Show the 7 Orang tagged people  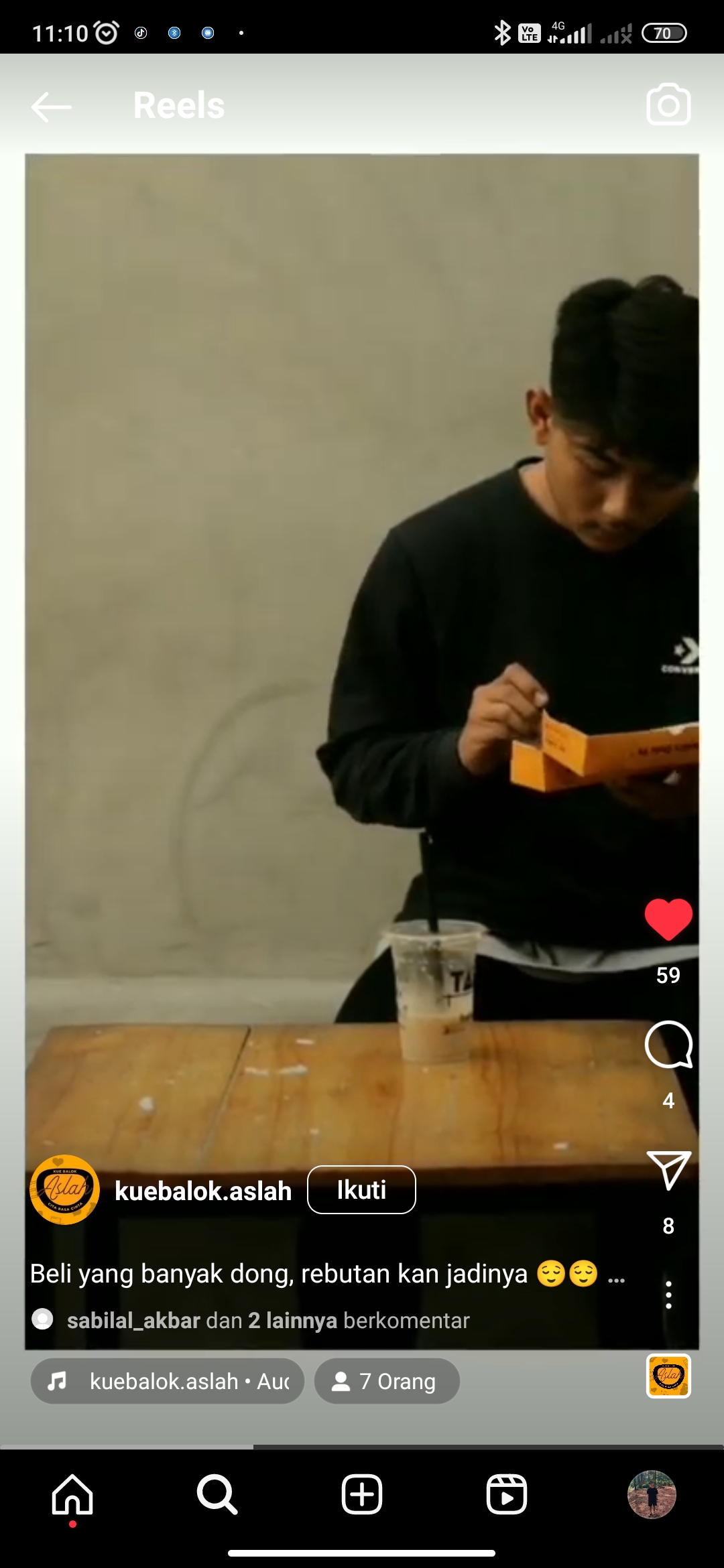pos(387,1381)
